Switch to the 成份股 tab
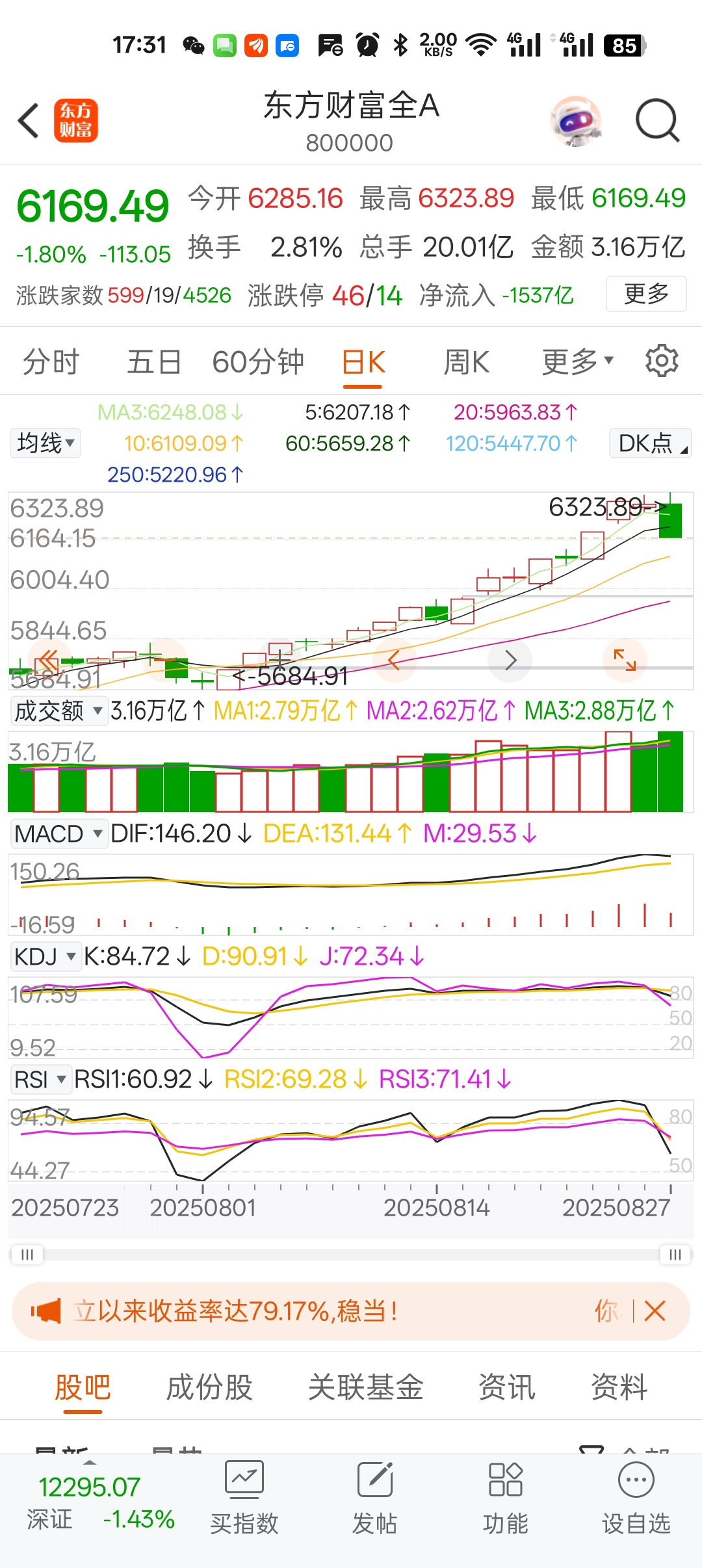 coord(209,1387)
